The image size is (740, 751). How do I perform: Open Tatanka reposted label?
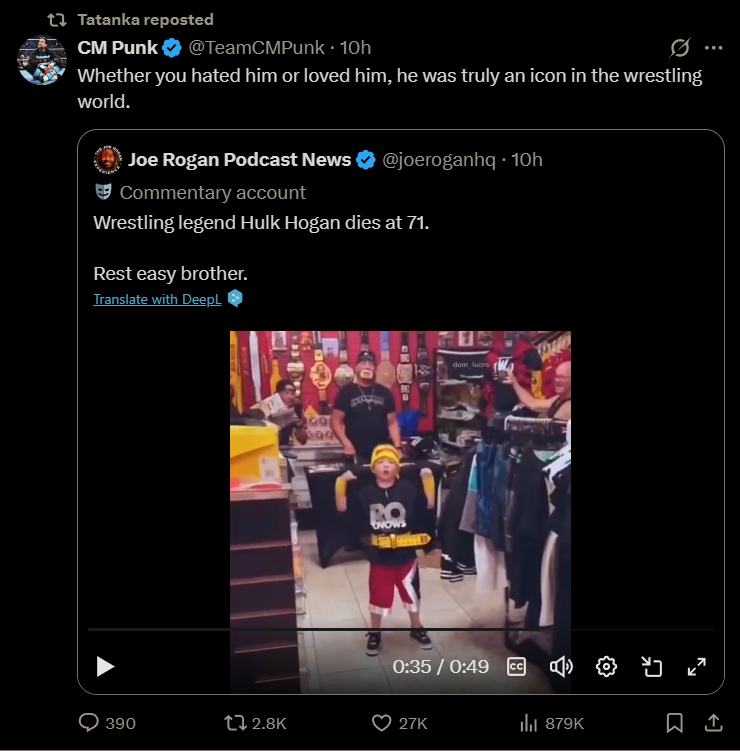coord(144,19)
